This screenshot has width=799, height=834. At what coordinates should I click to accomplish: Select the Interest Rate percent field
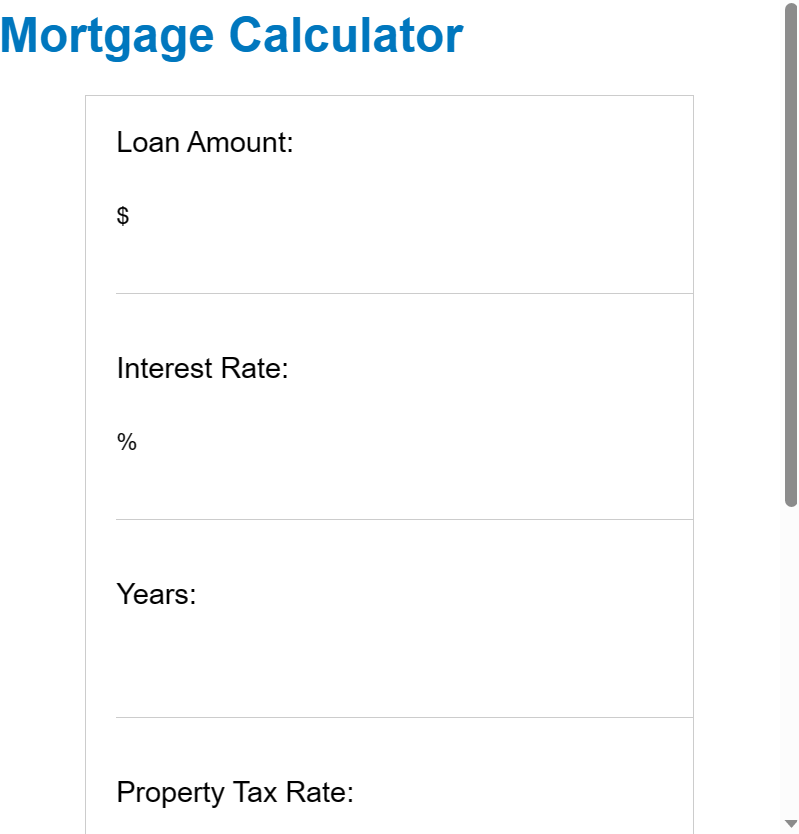(400, 442)
